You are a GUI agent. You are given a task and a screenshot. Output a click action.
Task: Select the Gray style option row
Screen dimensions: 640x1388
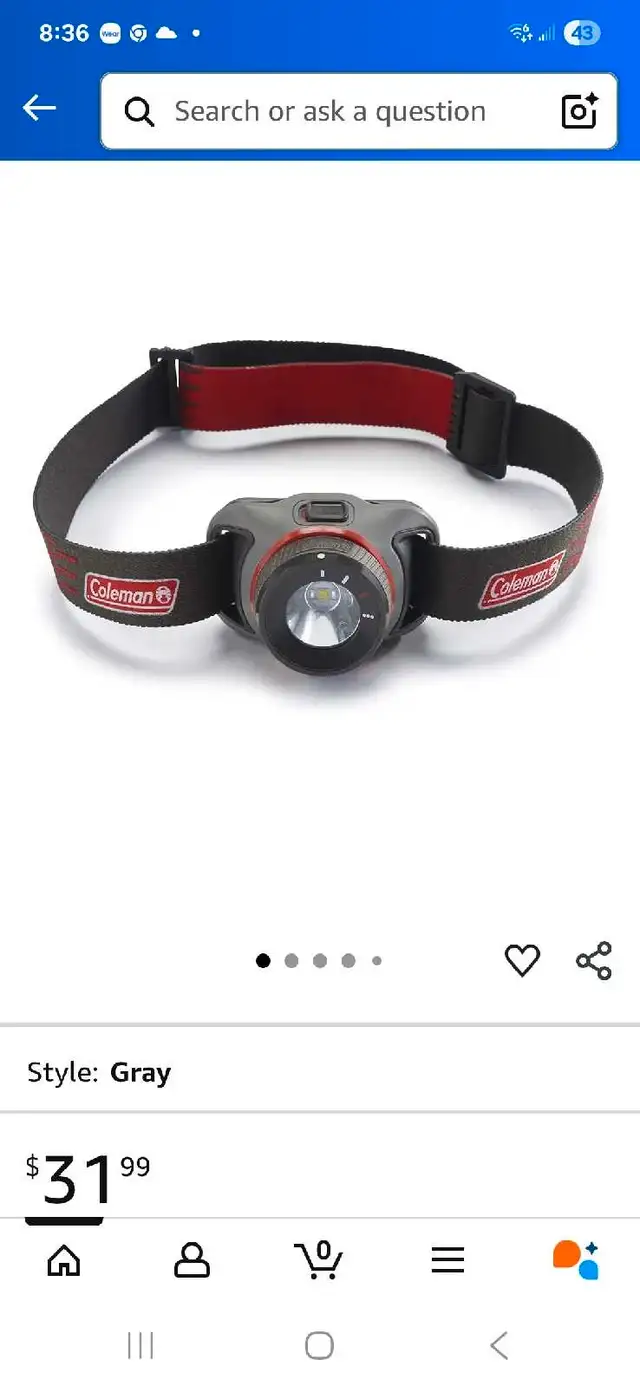tap(320, 1072)
